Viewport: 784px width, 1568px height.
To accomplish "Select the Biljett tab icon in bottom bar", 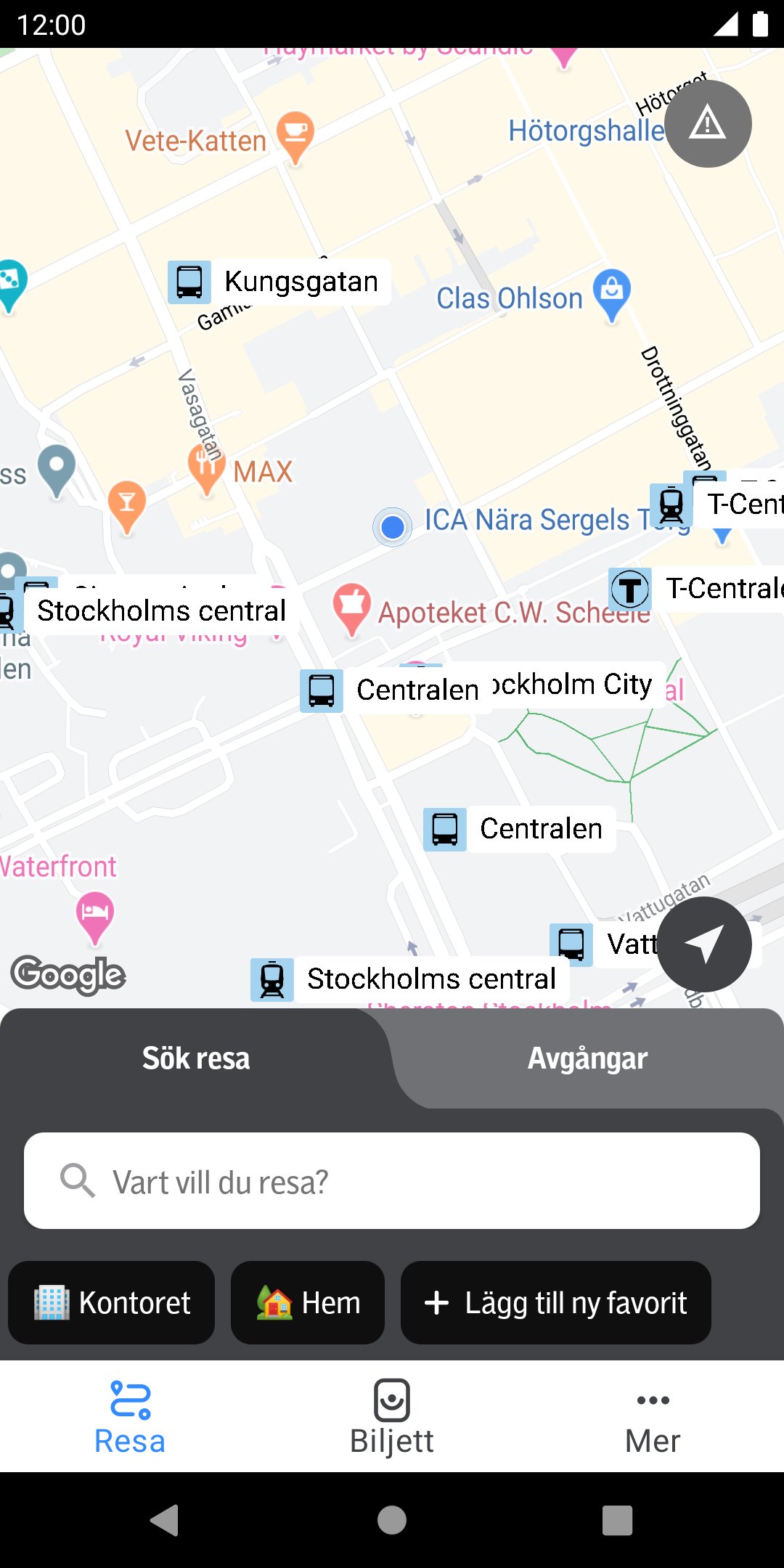I will 391,1402.
